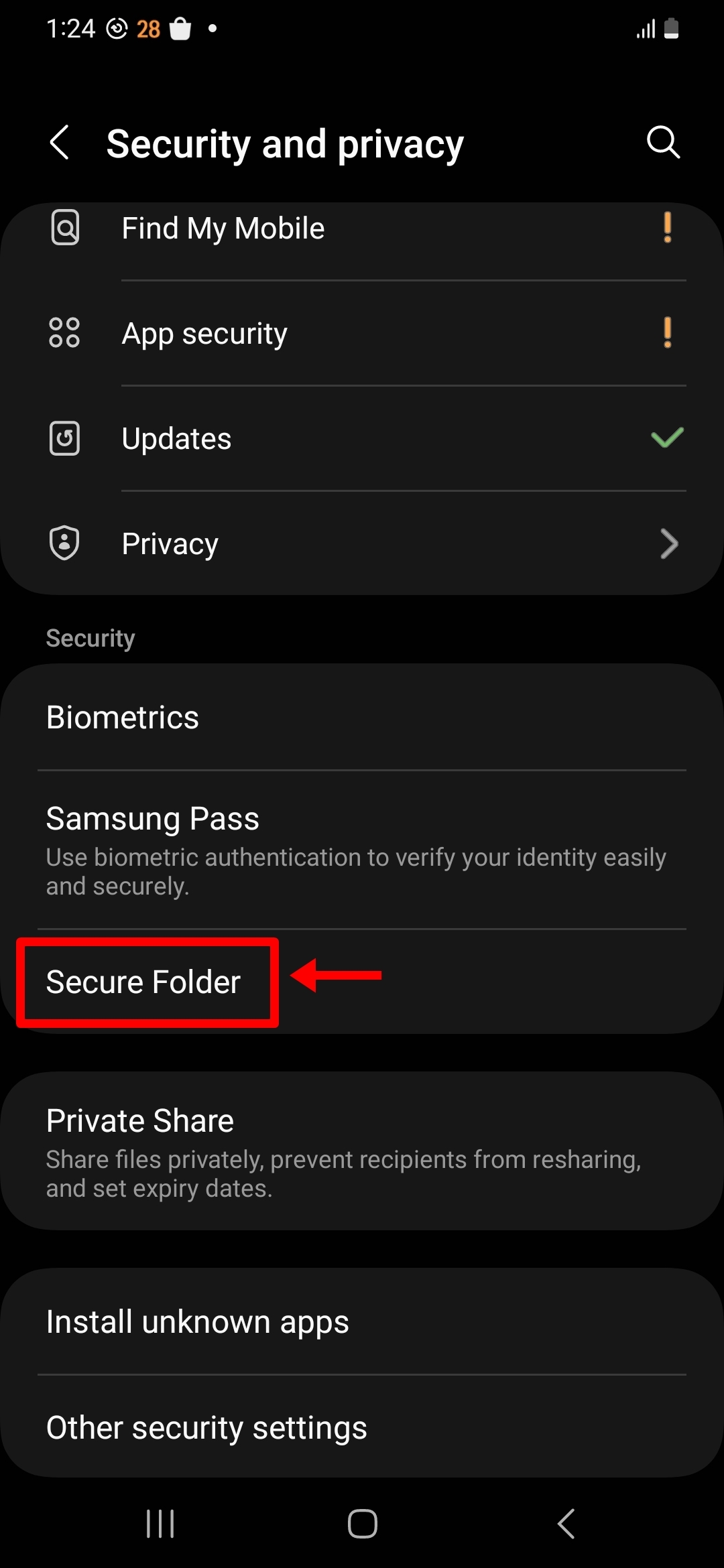Open App security
This screenshot has height=1568, width=724.
pos(362,333)
